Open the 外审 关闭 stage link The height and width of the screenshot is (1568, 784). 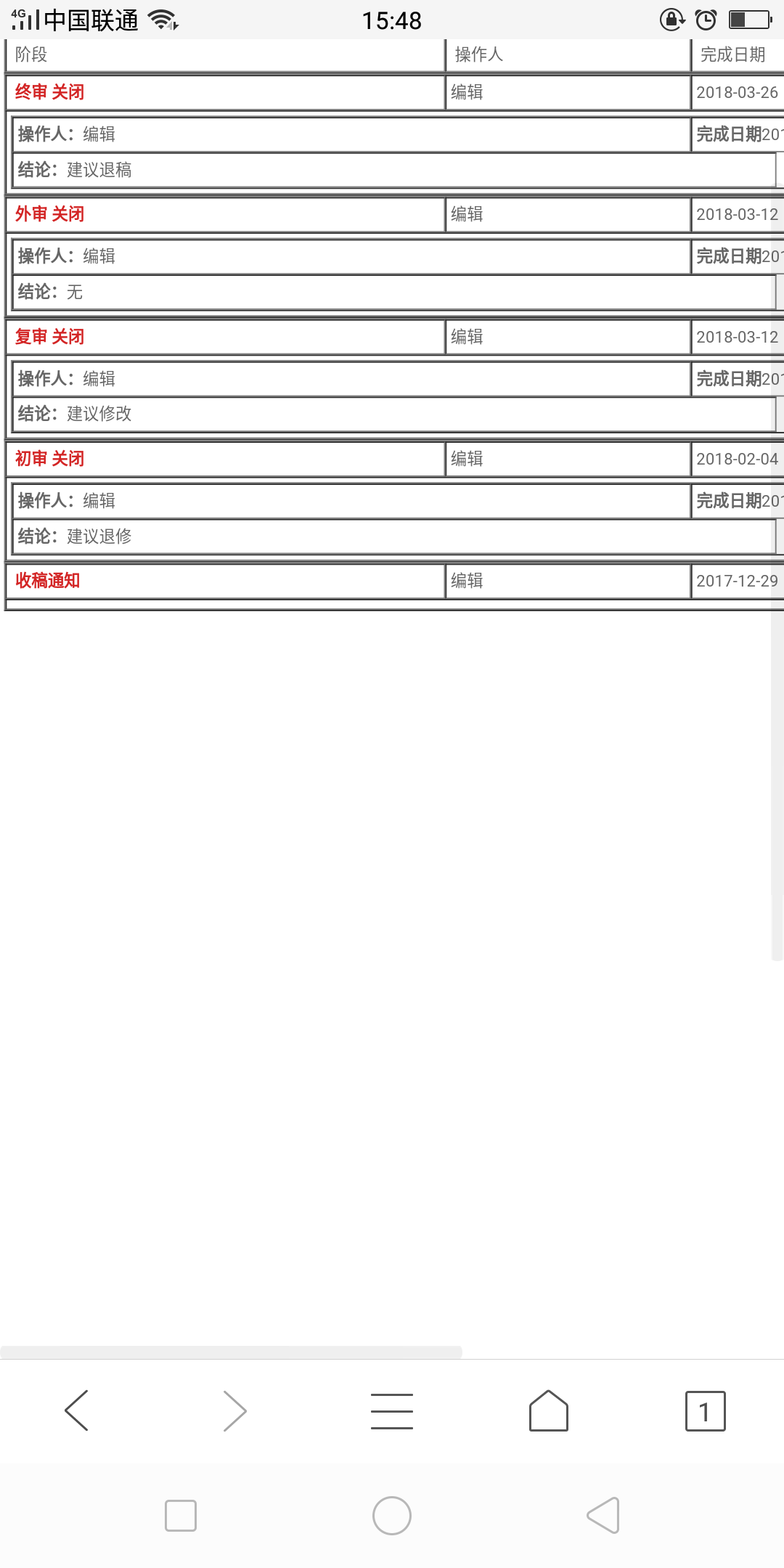49,214
